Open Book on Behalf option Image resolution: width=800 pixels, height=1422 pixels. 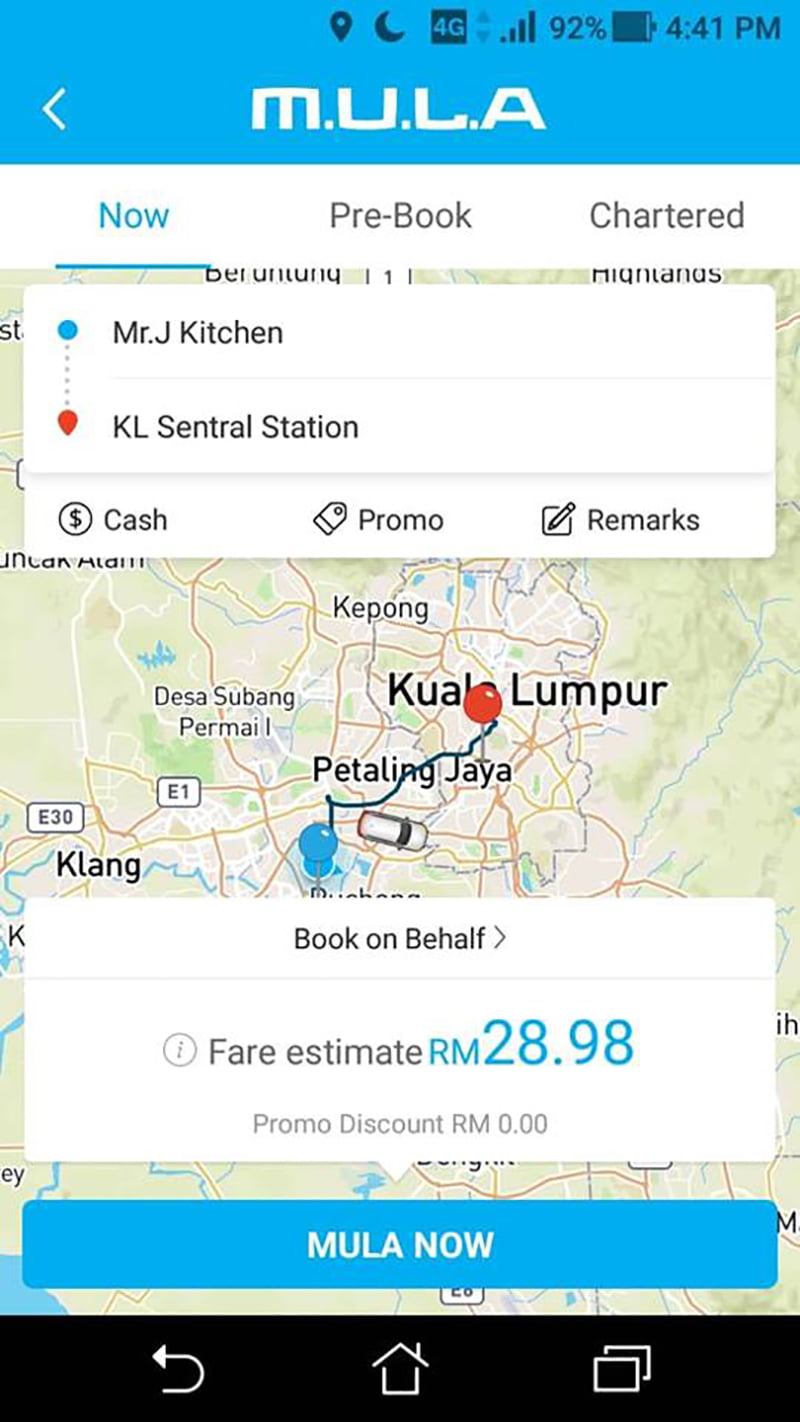point(400,938)
